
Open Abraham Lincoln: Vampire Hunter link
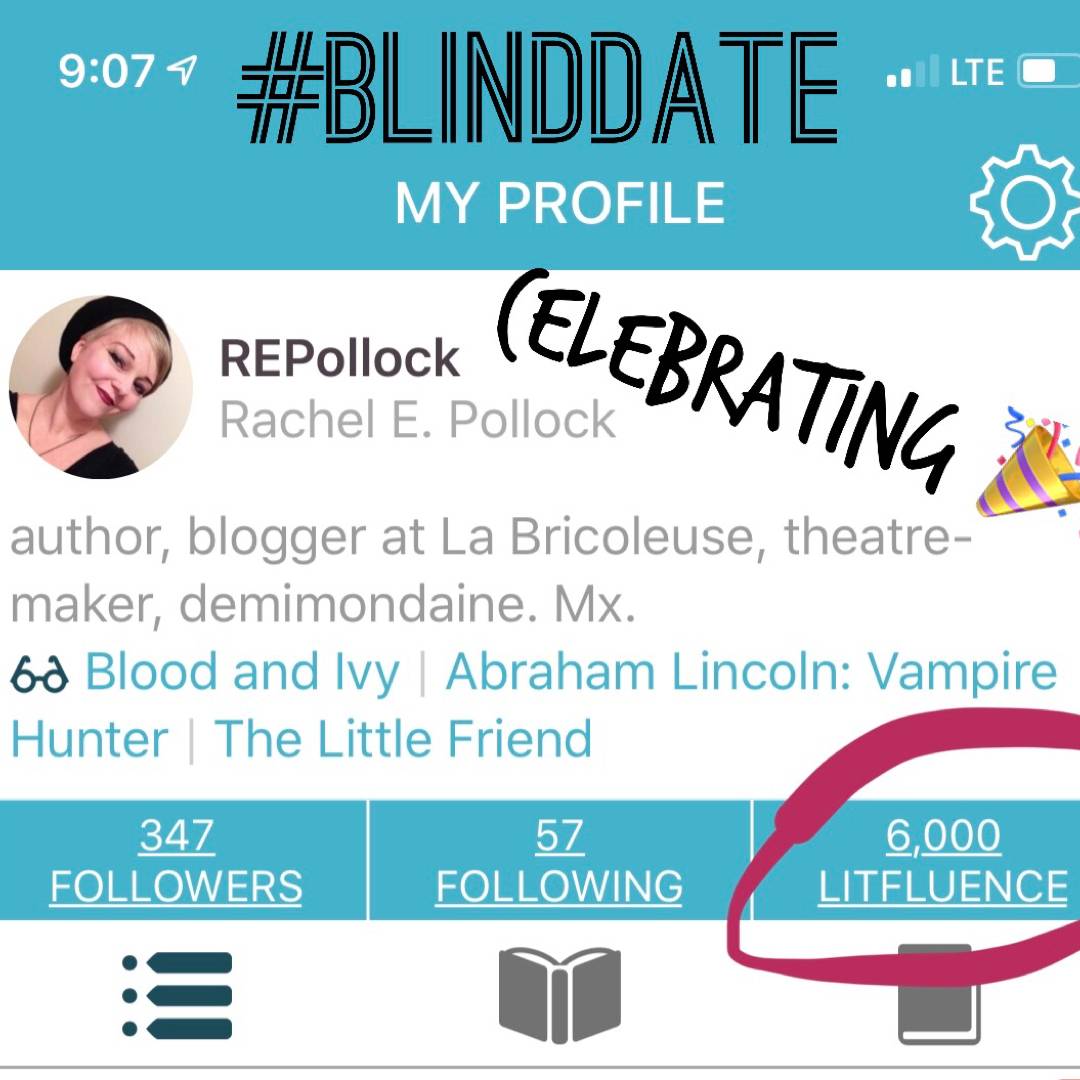750,672
